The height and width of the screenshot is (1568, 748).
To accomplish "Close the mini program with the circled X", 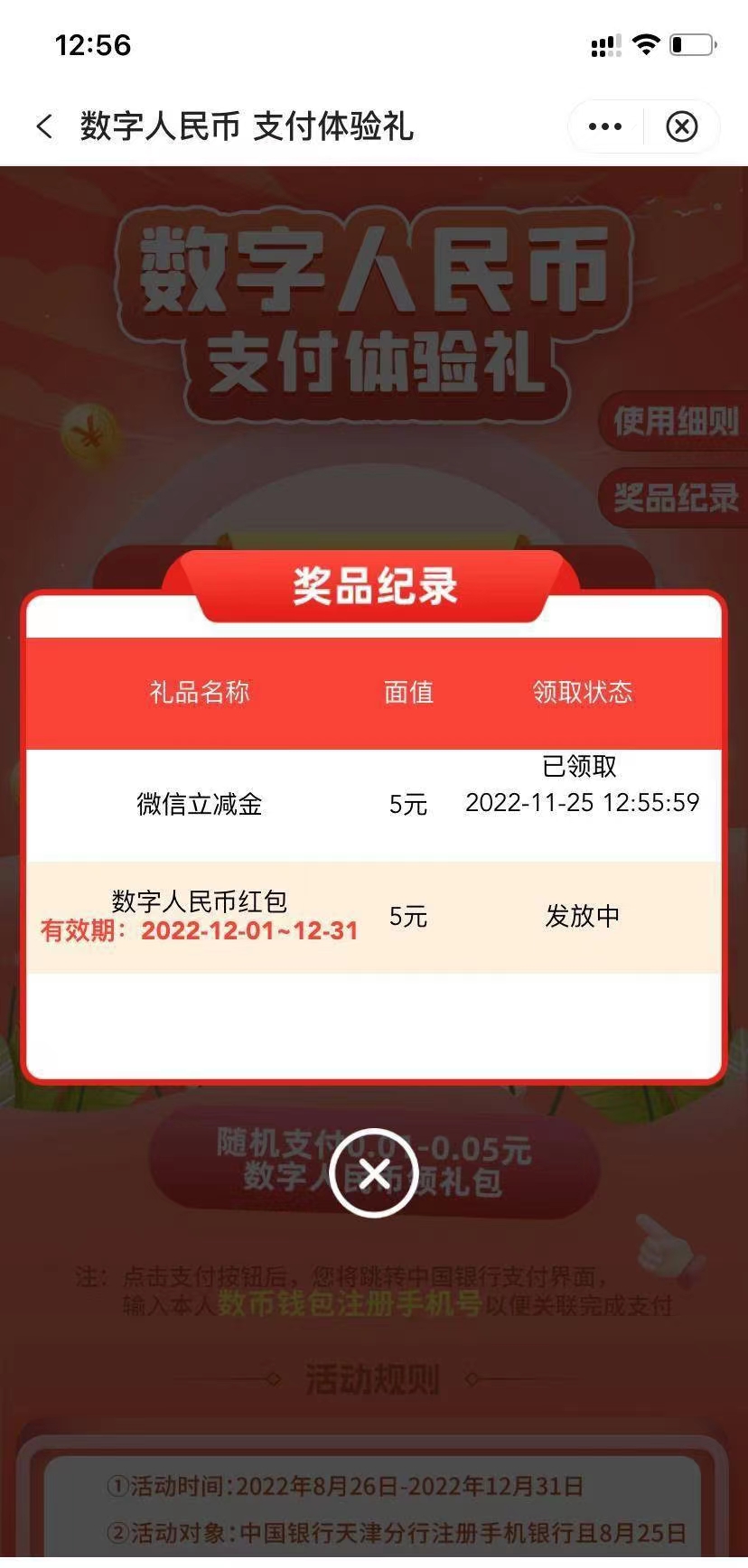I will click(x=682, y=126).
